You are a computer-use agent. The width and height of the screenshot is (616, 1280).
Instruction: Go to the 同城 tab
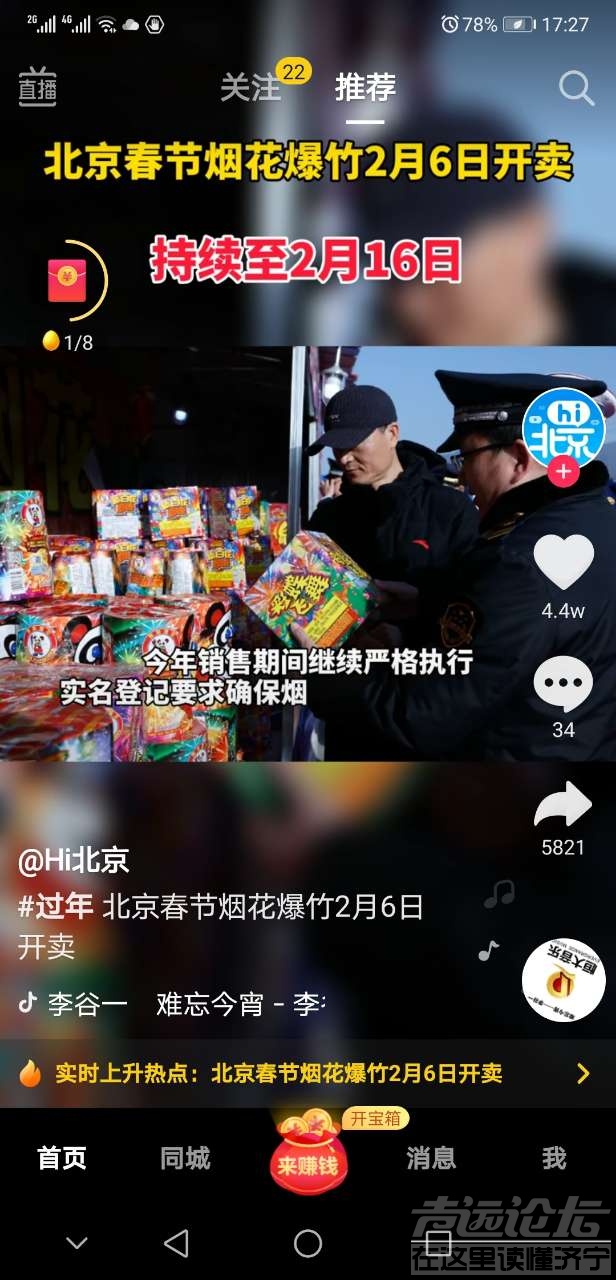tap(185, 1158)
